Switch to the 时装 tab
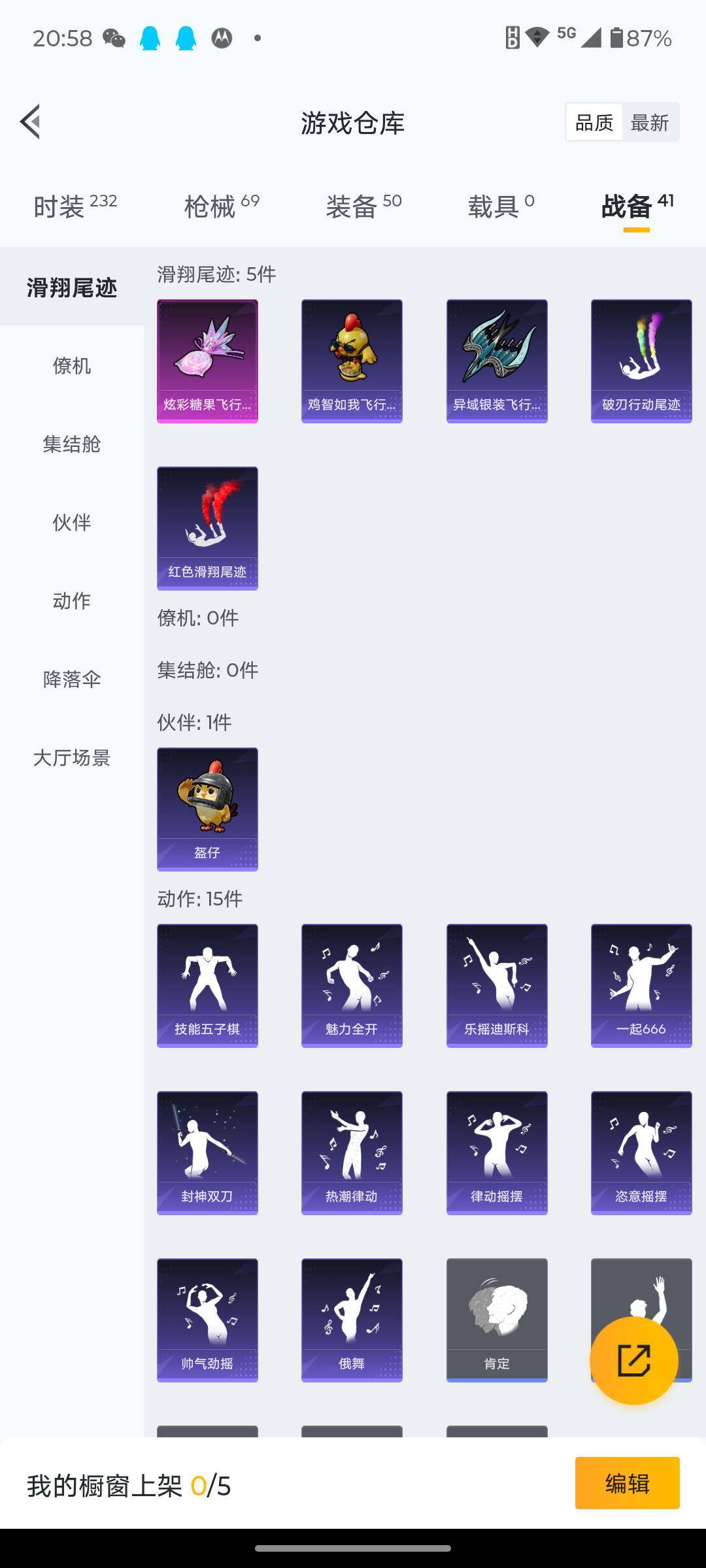This screenshot has height=1568, width=706. coord(75,206)
